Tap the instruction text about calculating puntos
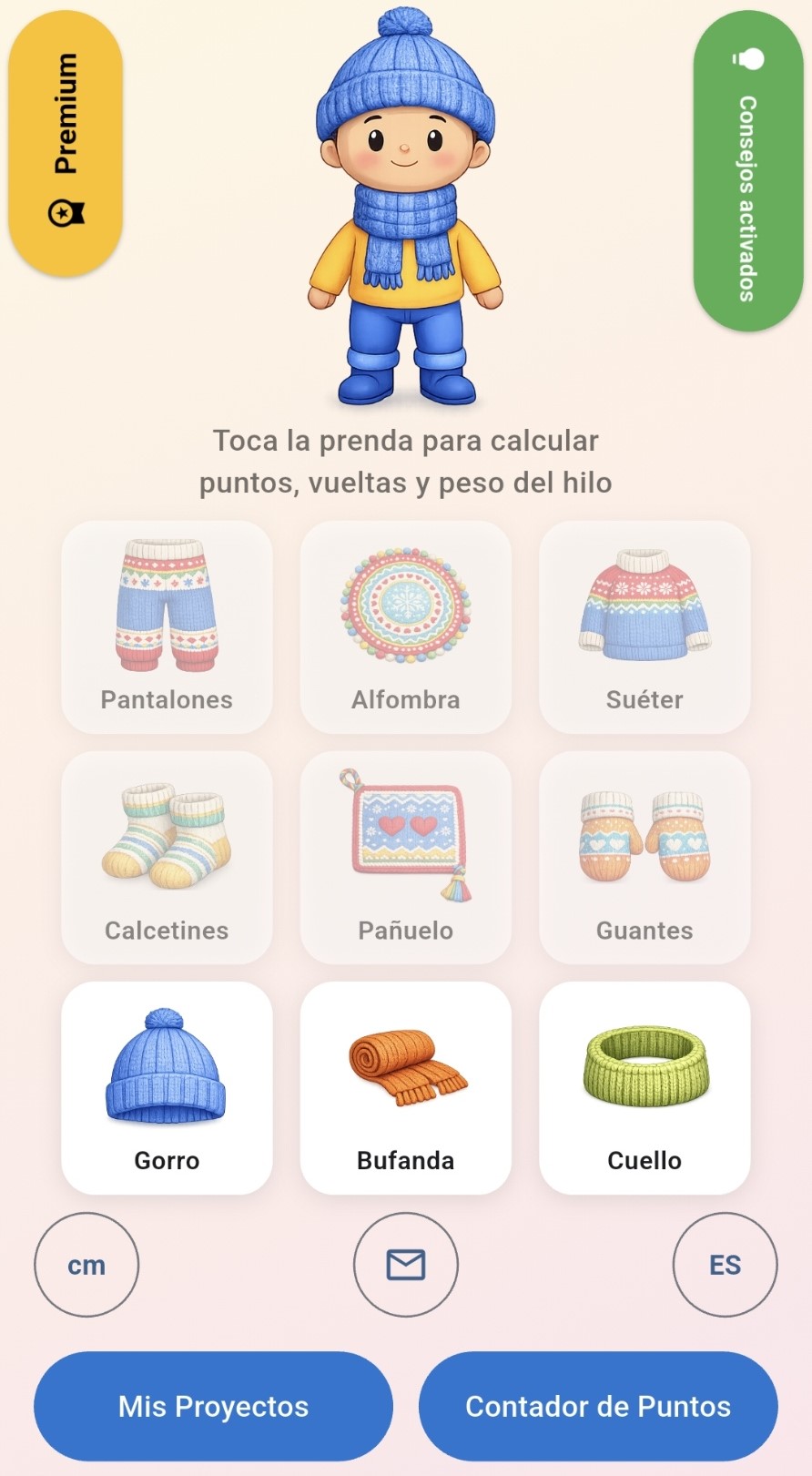The image size is (812, 1476). click(x=406, y=462)
